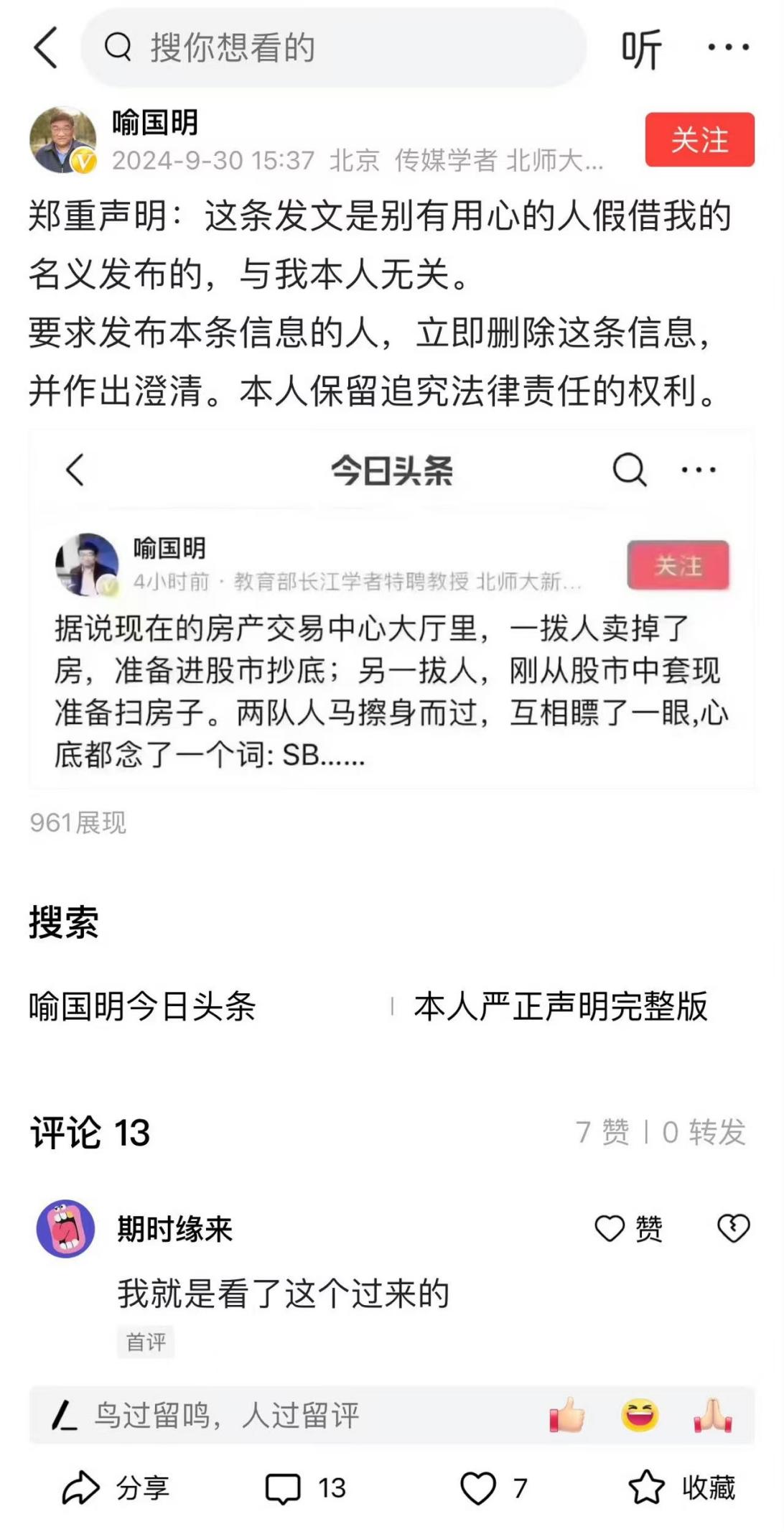Open the top-right overflow menu
The height and width of the screenshot is (1532, 784).
tap(728, 47)
